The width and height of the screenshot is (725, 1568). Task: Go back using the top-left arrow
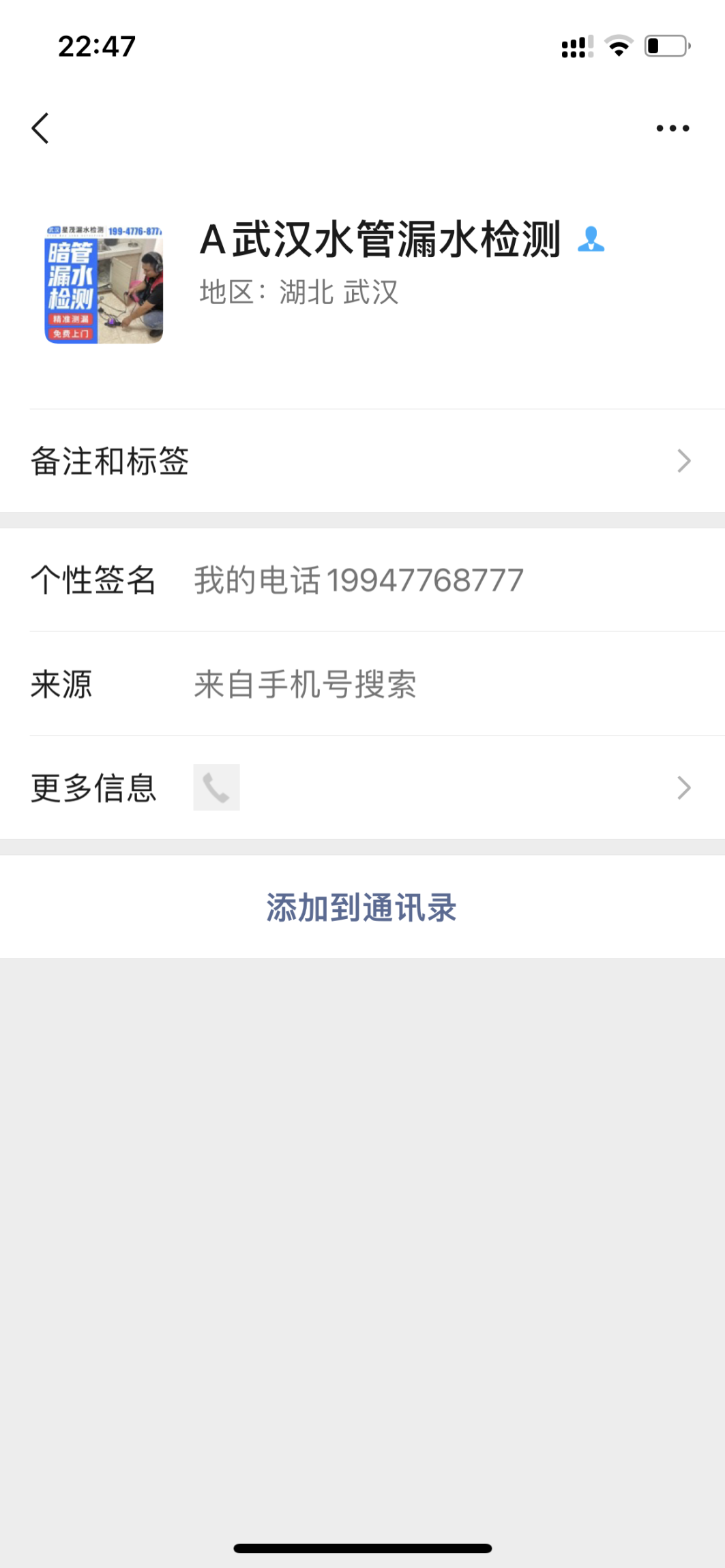(x=41, y=128)
